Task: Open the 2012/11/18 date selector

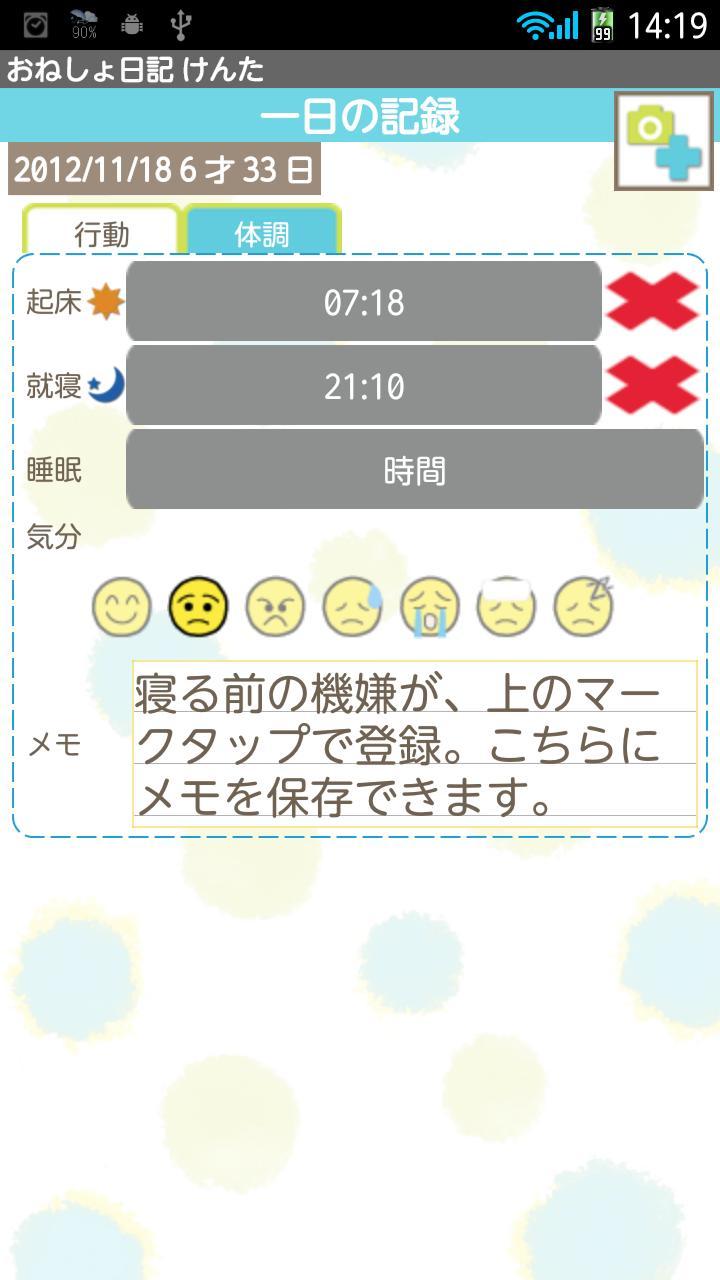Action: (x=164, y=169)
